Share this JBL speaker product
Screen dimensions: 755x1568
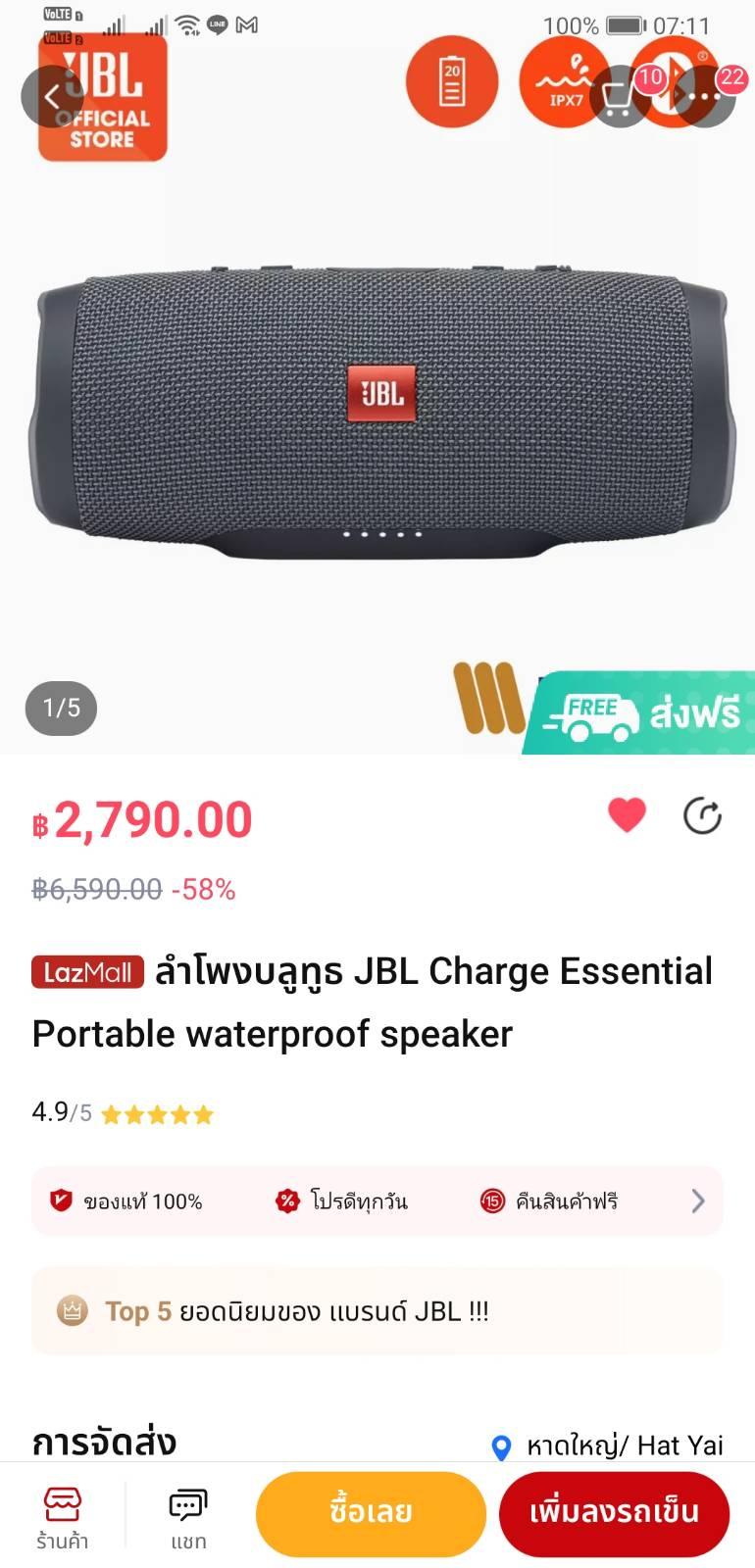coord(702,815)
